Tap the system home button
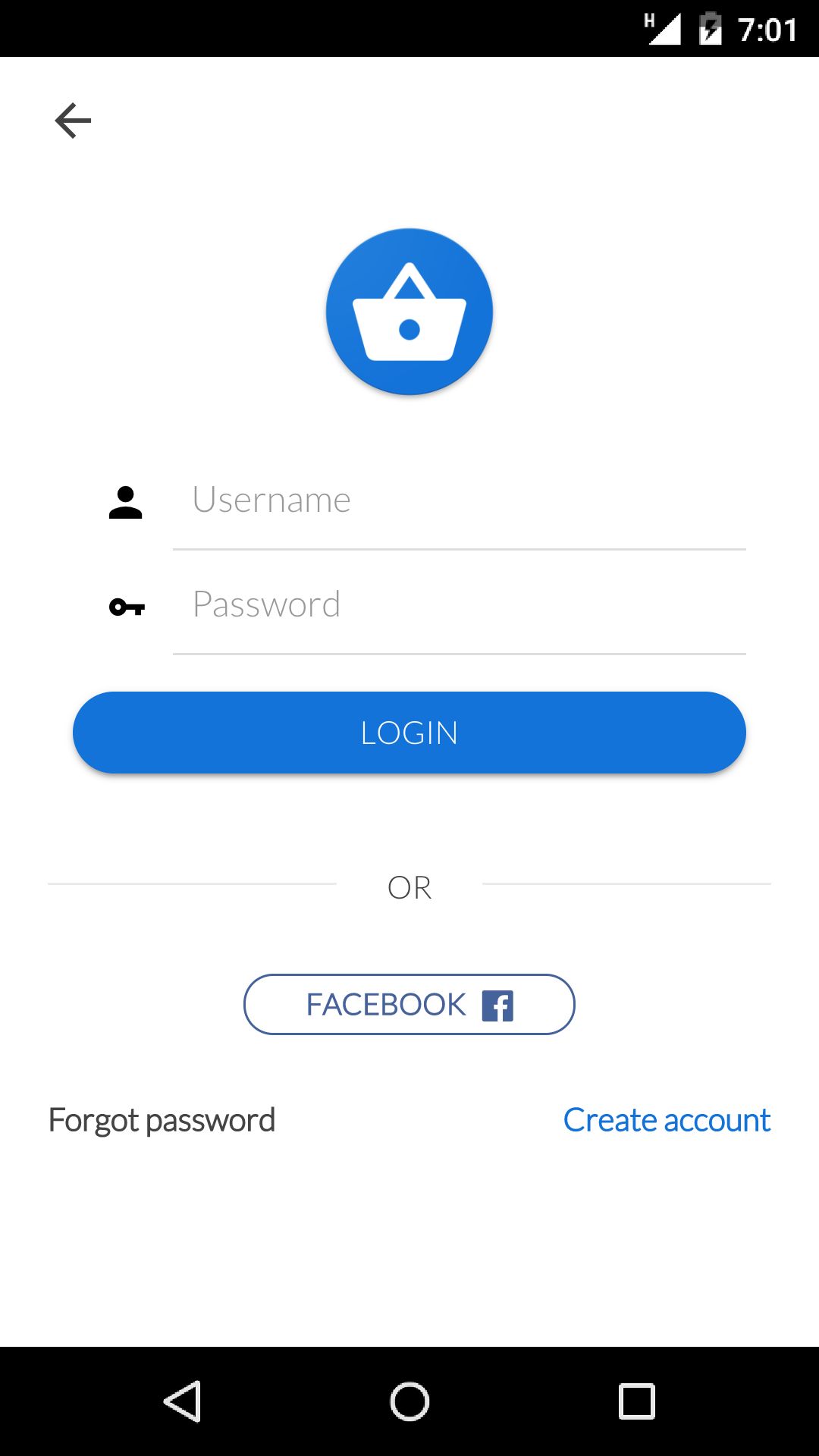Screen dimensions: 819x1456 pos(409,1401)
